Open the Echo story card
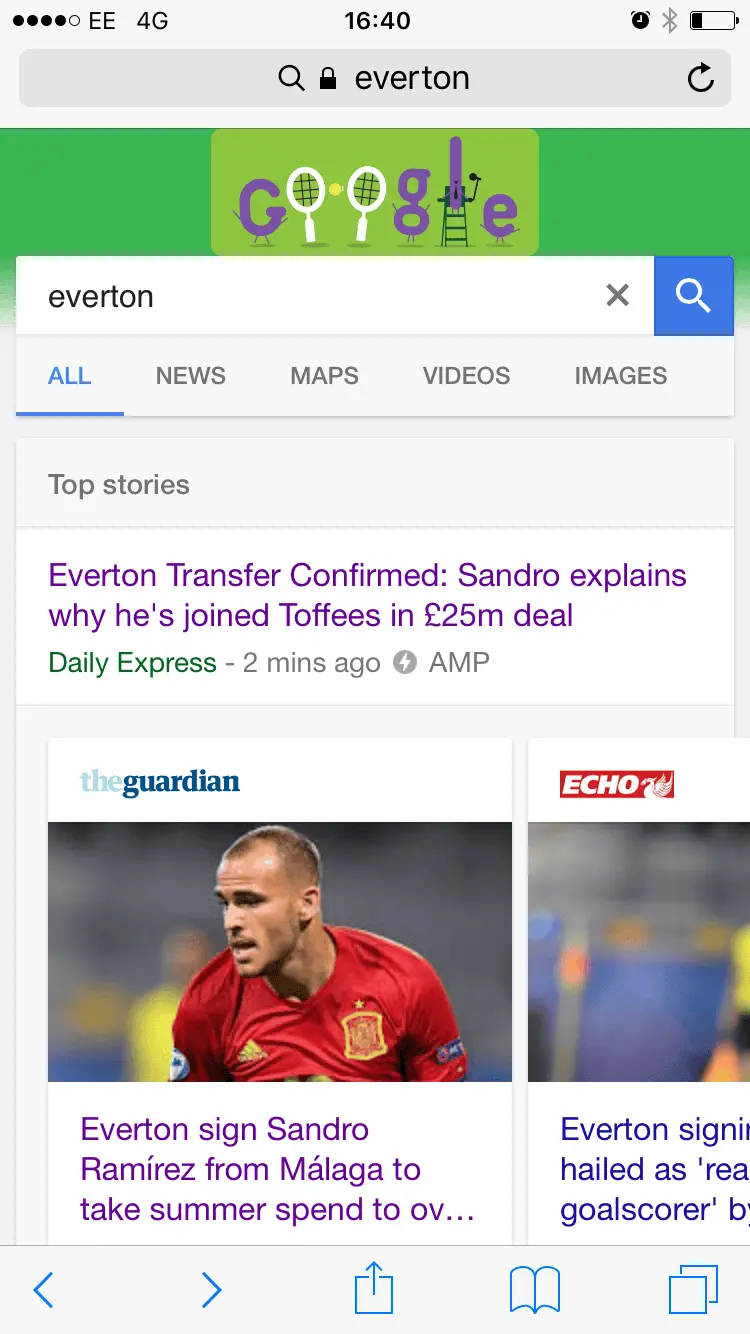Viewport: 750px width, 1334px height. pos(640,1169)
